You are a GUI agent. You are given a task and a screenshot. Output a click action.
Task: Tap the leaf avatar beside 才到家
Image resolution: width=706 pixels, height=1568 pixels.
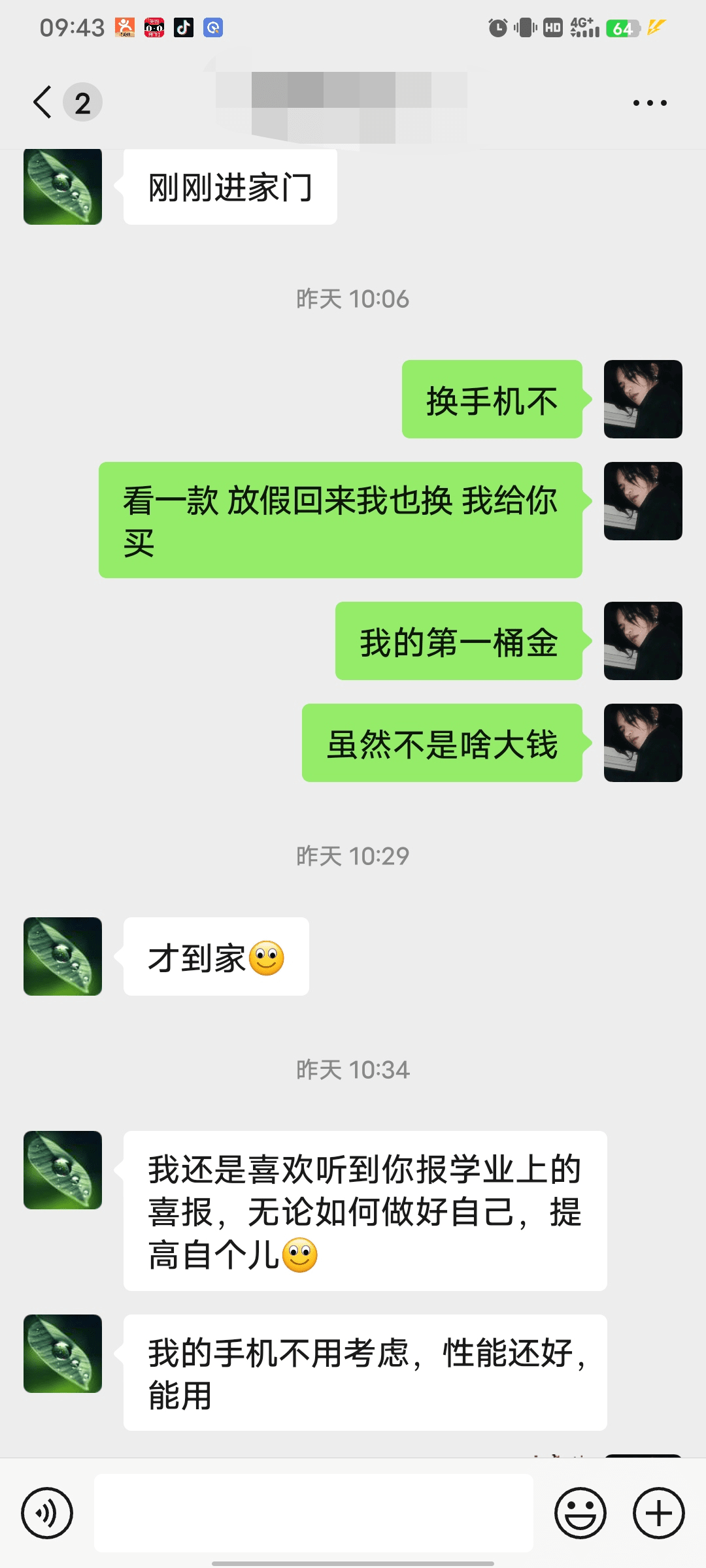click(x=63, y=956)
